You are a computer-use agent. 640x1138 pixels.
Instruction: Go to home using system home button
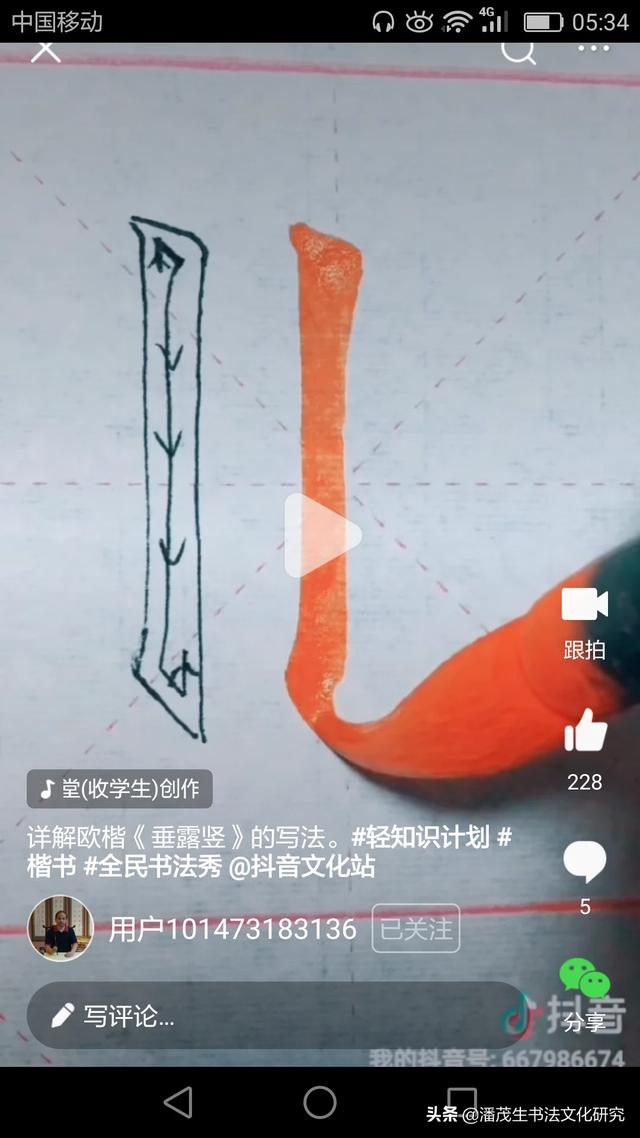pos(320,1102)
